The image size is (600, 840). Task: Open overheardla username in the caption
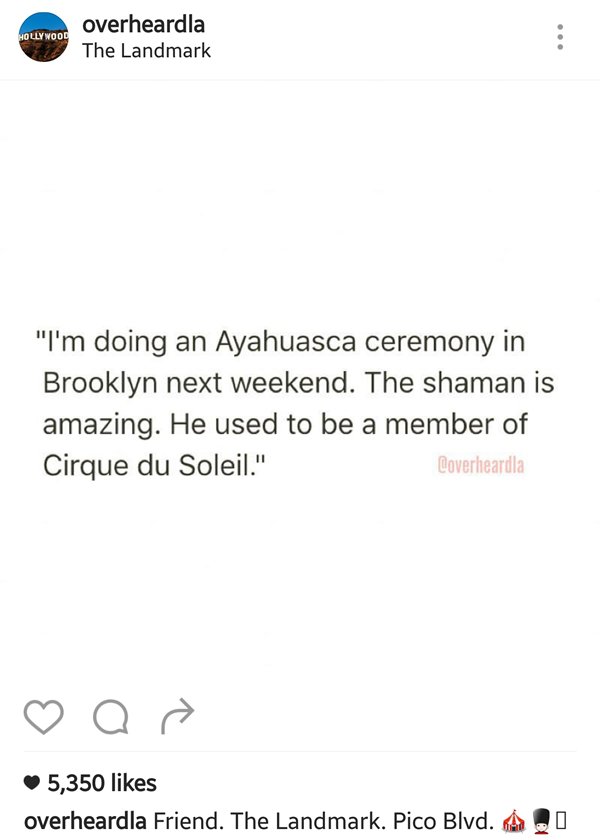(85, 821)
